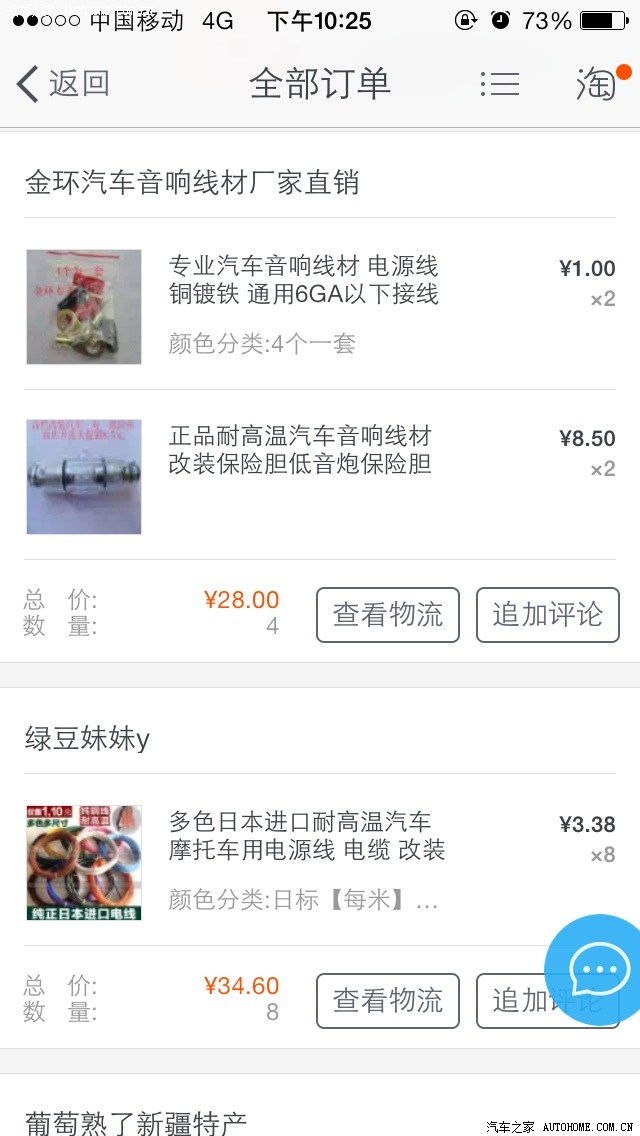The width and height of the screenshot is (640, 1136).
Task: Open the 葡萄熟了新疆特产 shop
Action: pos(136,1122)
